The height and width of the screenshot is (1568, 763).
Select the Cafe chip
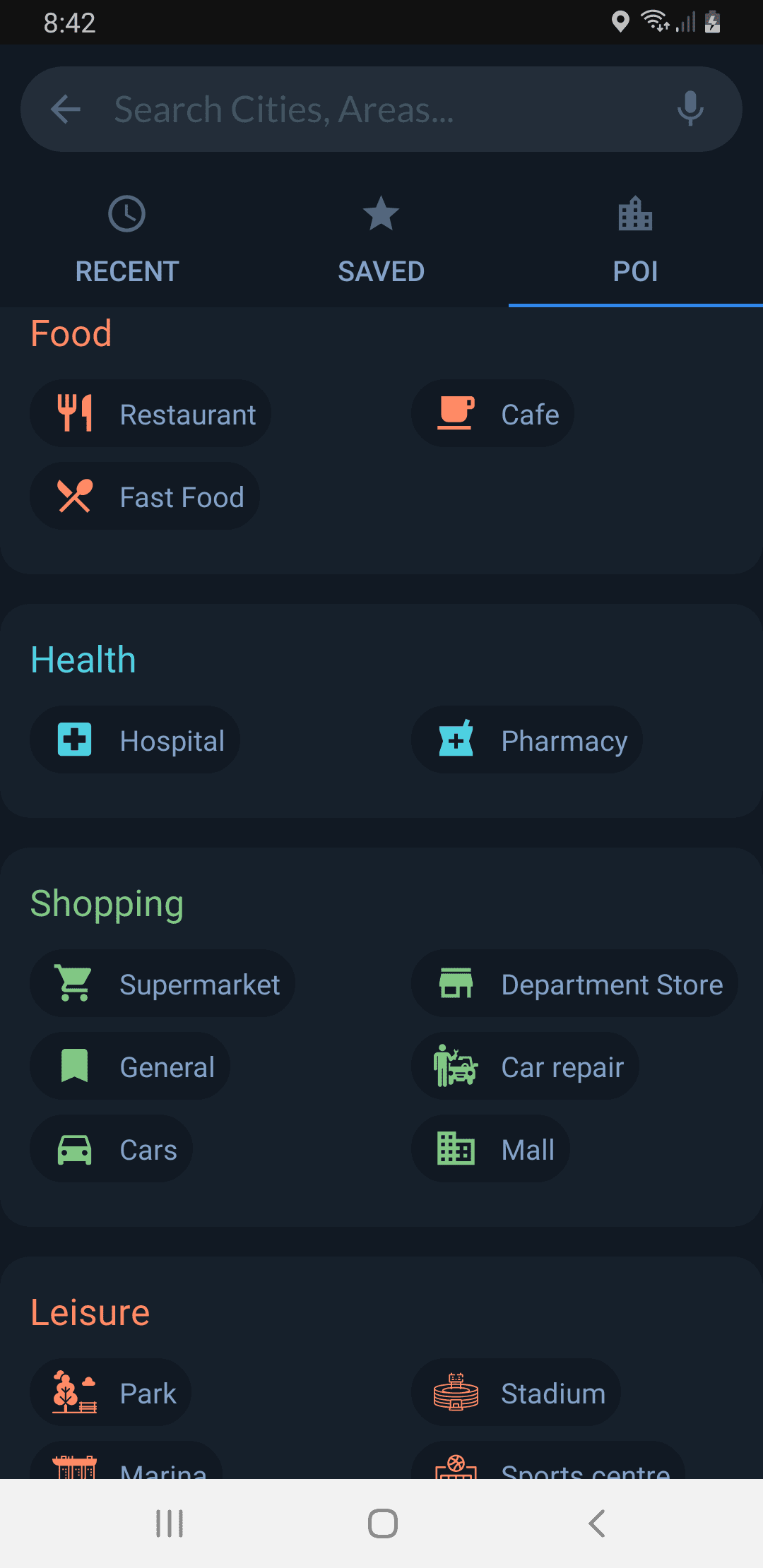[x=492, y=414]
